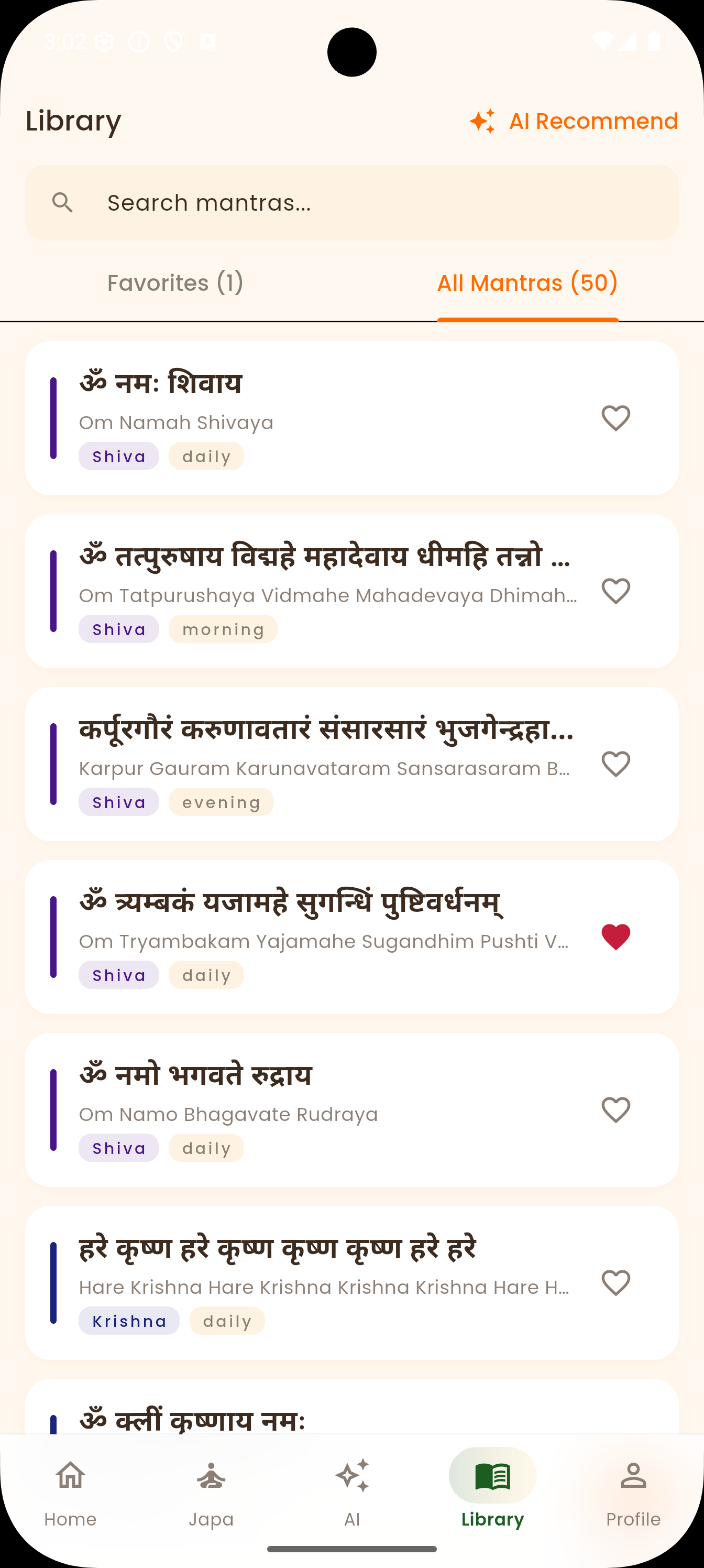704x1568 pixels.
Task: Tap the morning tag on the Tatpurushaya mantra
Action: coord(223,629)
